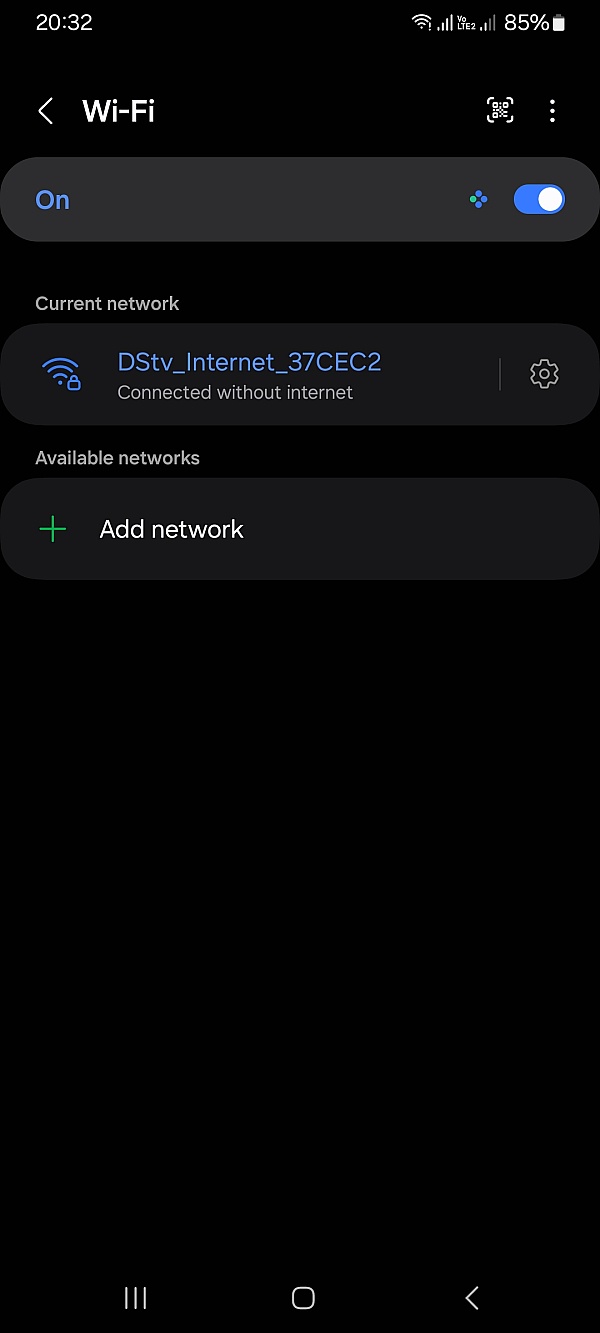Open the Intelligent Wi-Fi dots icon
This screenshot has width=600, height=1333.
coord(479,199)
